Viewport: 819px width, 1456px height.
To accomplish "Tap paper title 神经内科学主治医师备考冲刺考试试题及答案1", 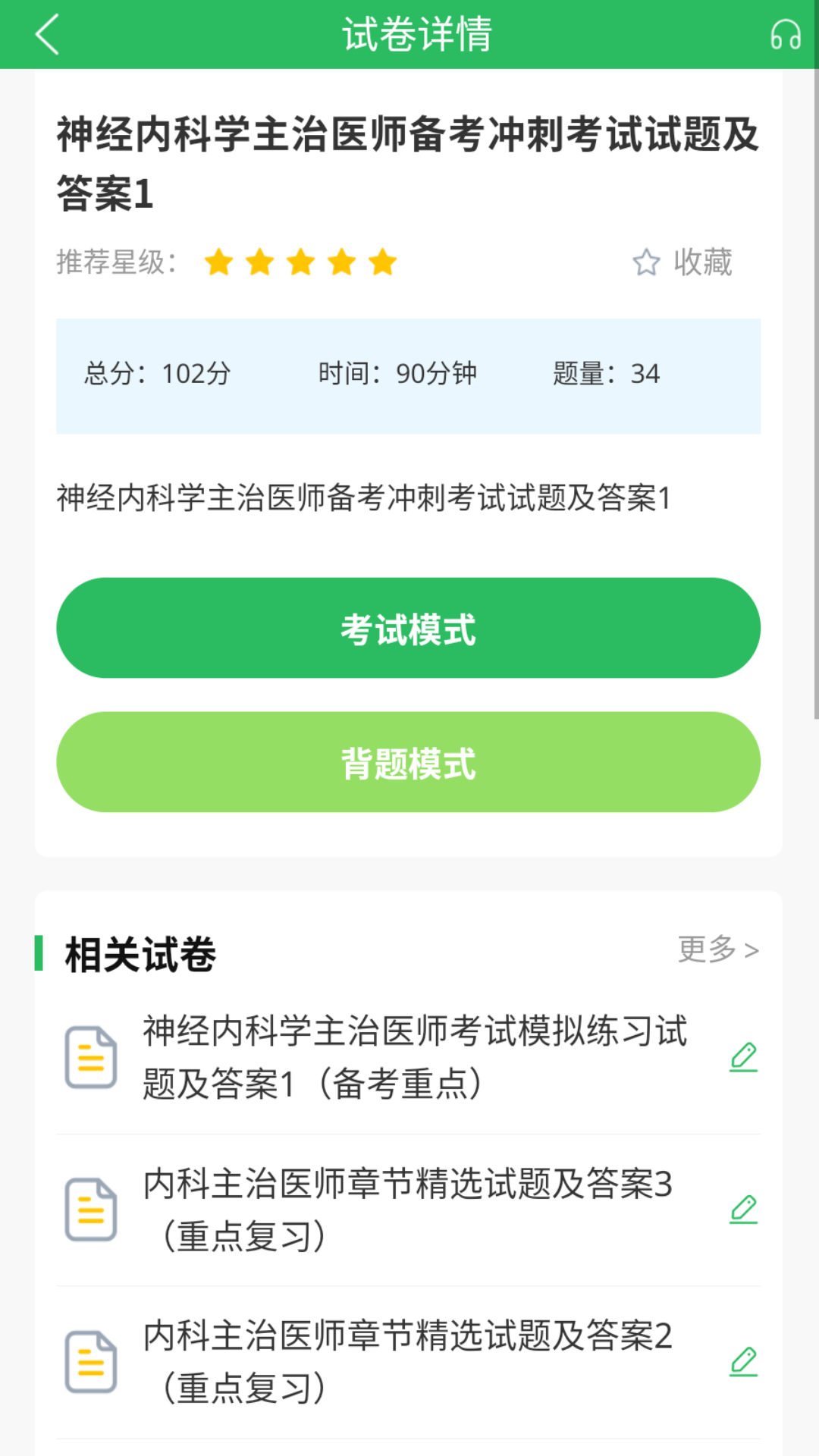I will click(x=407, y=159).
